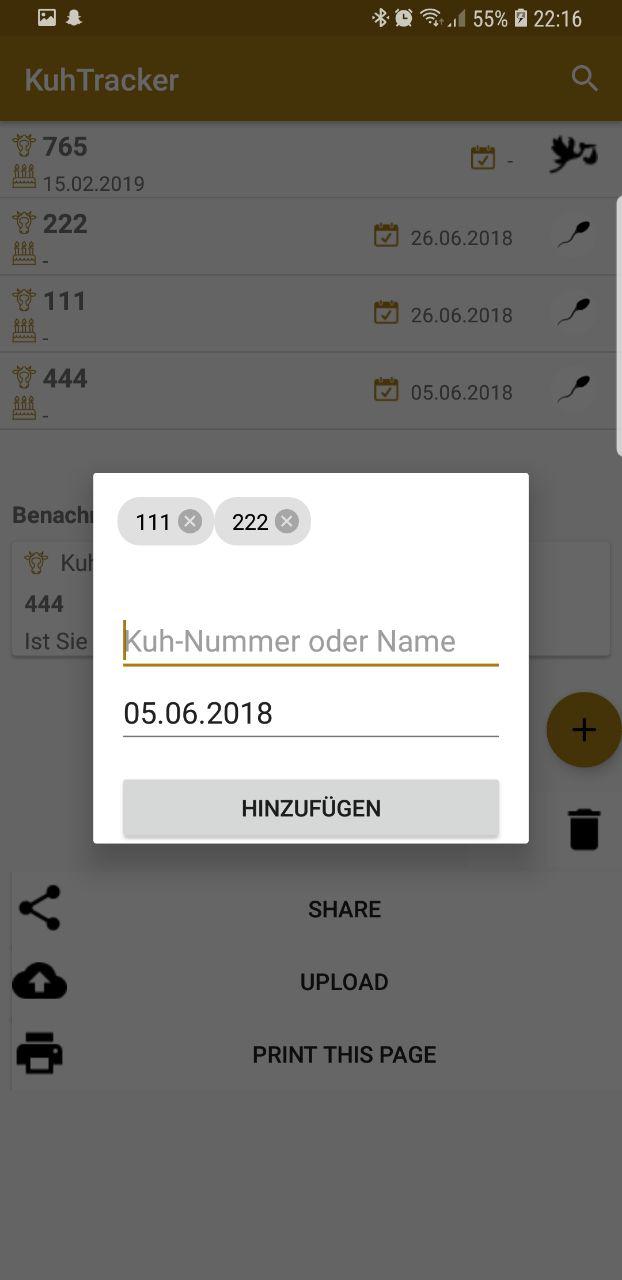Tap the trash delete icon
This screenshot has width=622, height=1280.
pyautogui.click(x=584, y=829)
